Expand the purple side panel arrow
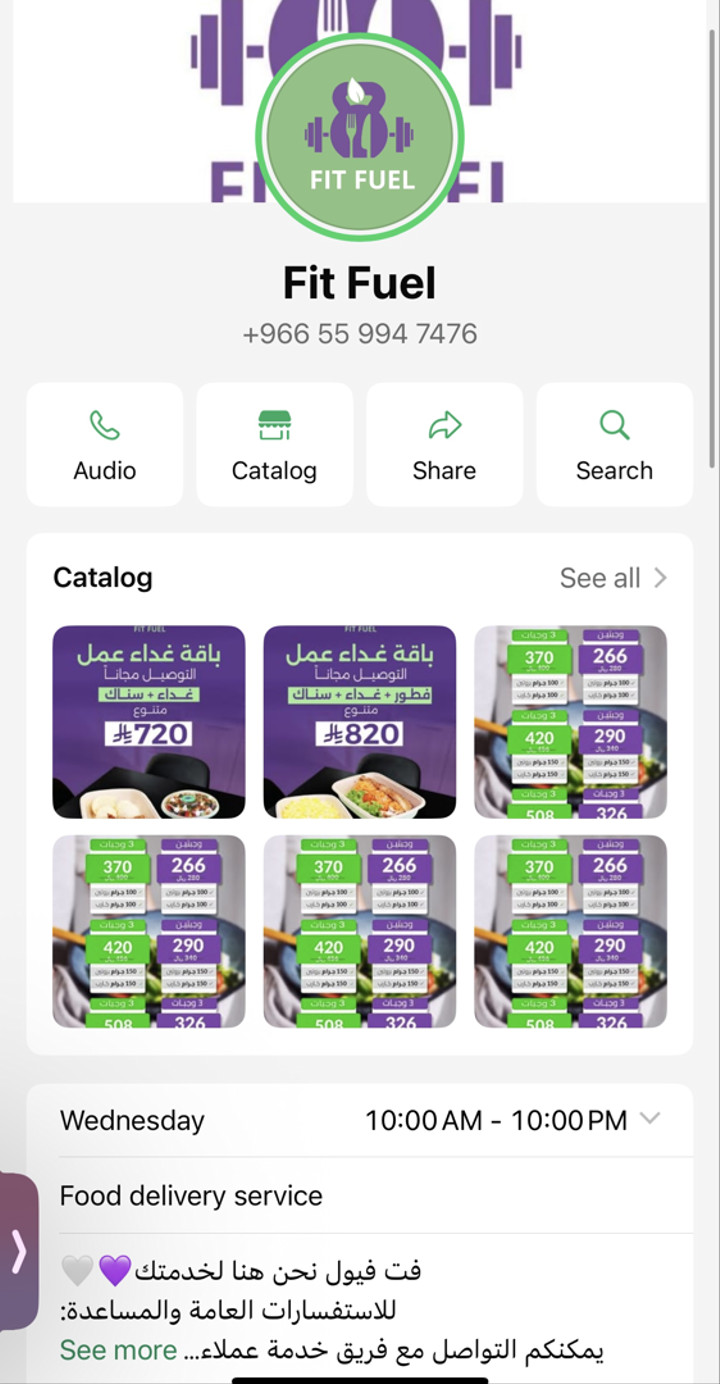Screen dimensions: 720x1384 [x=19, y=1251]
